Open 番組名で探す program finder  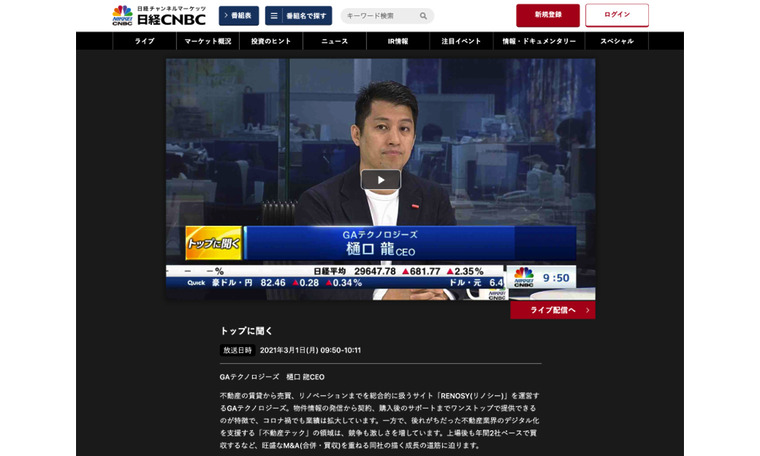tap(298, 16)
